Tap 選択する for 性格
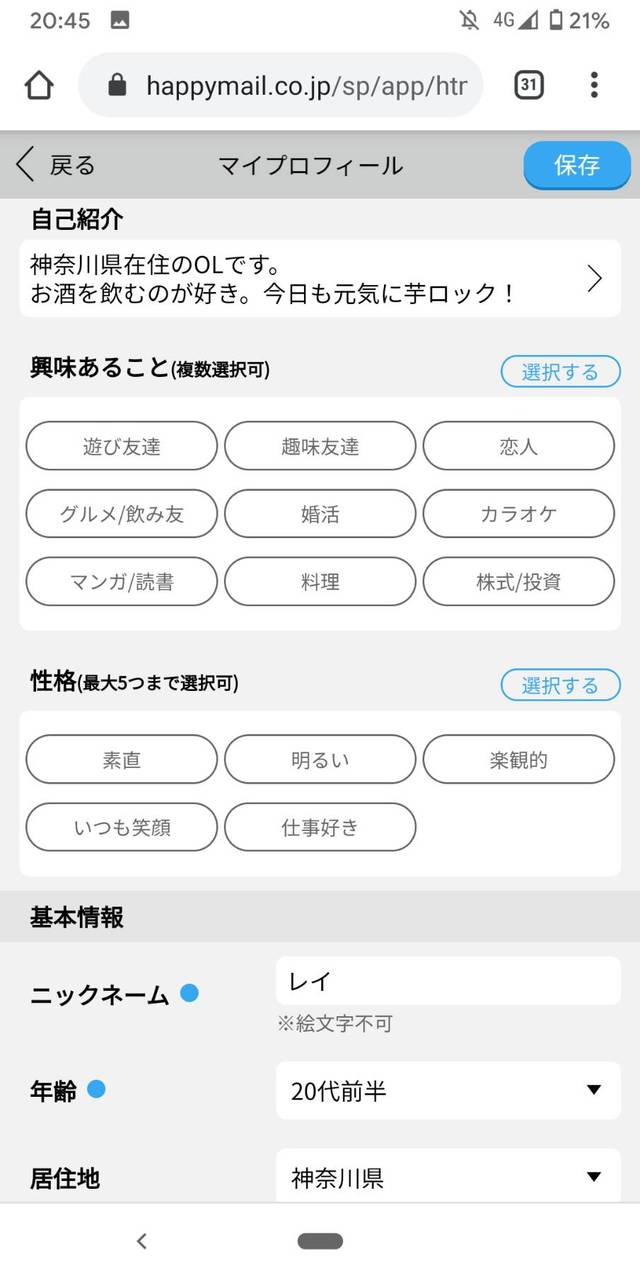This screenshot has width=640, height=1280. tap(560, 685)
